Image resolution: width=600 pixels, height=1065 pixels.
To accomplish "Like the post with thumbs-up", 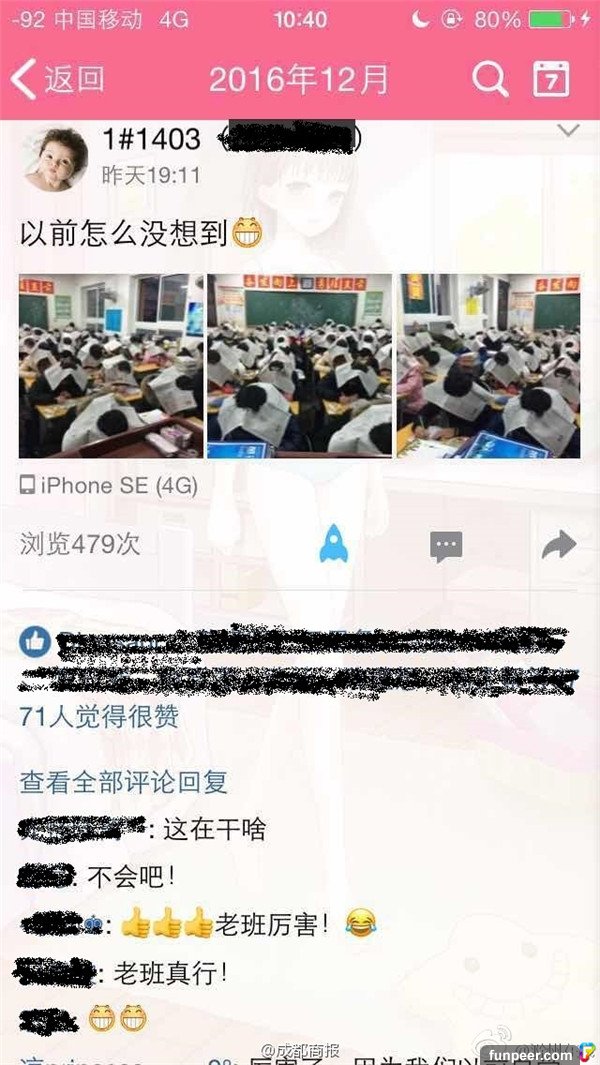I will coord(35,641).
